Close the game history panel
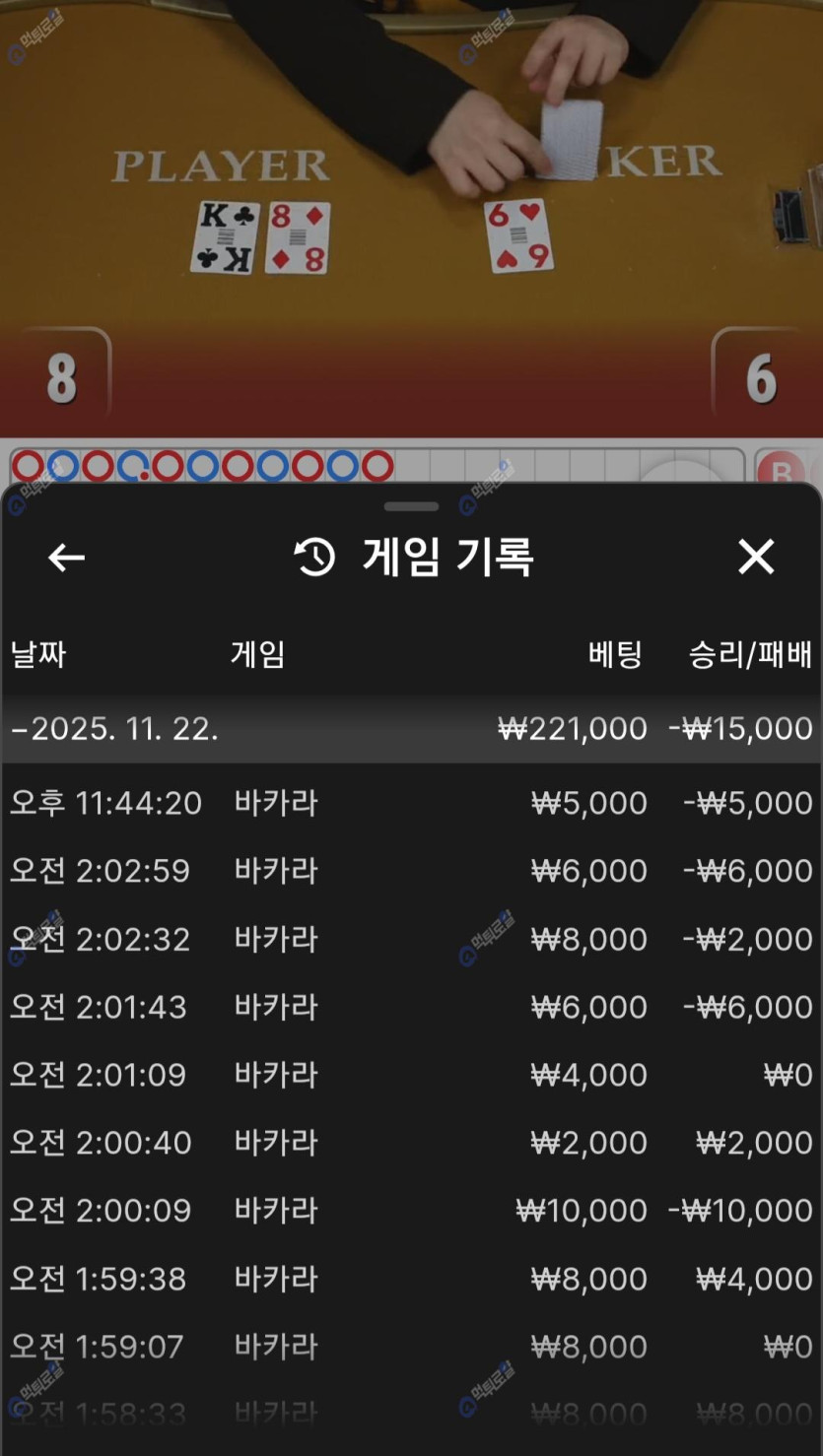Screen dimensions: 823x1456 [x=756, y=558]
